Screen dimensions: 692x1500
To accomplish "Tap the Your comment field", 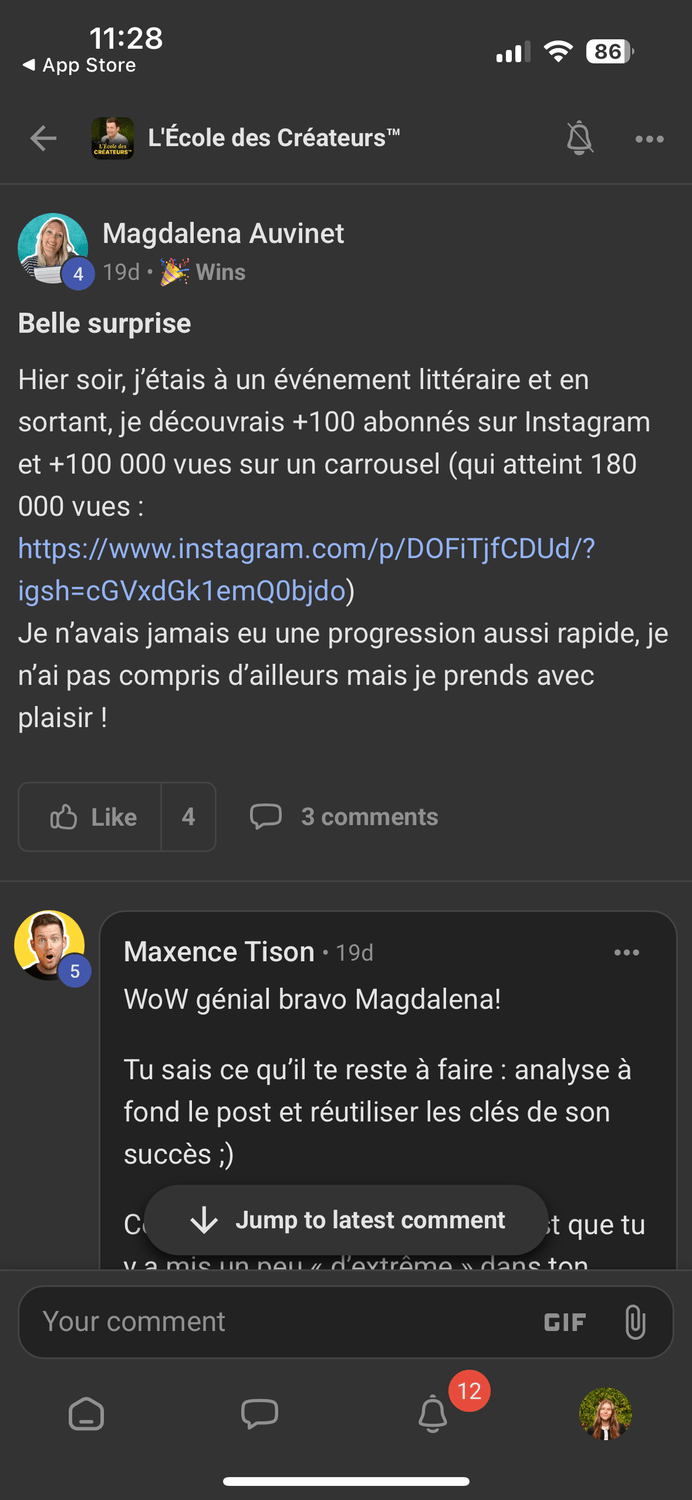I will [270, 1321].
